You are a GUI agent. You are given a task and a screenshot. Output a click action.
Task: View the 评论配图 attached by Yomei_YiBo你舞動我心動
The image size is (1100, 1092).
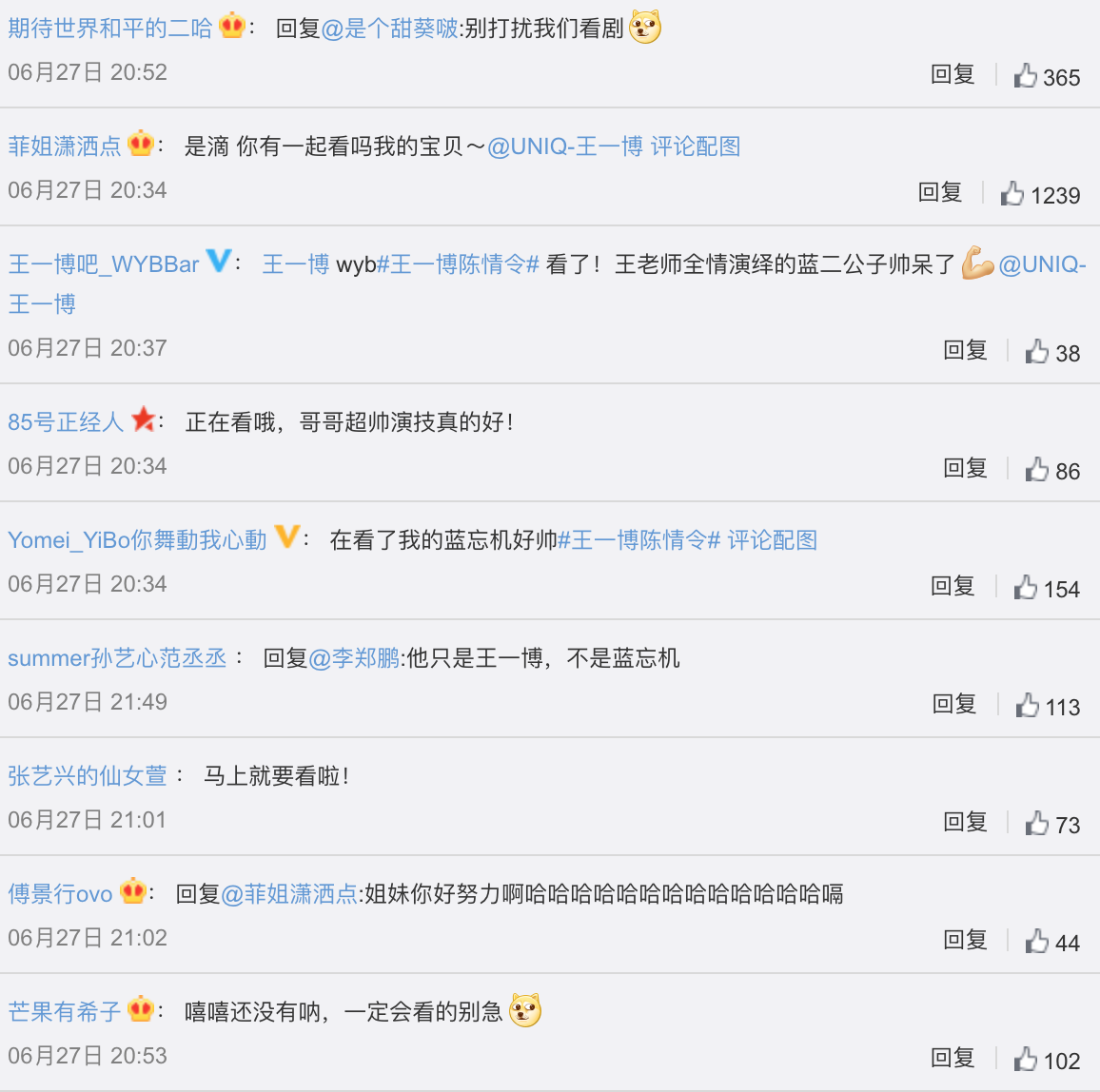(772, 539)
